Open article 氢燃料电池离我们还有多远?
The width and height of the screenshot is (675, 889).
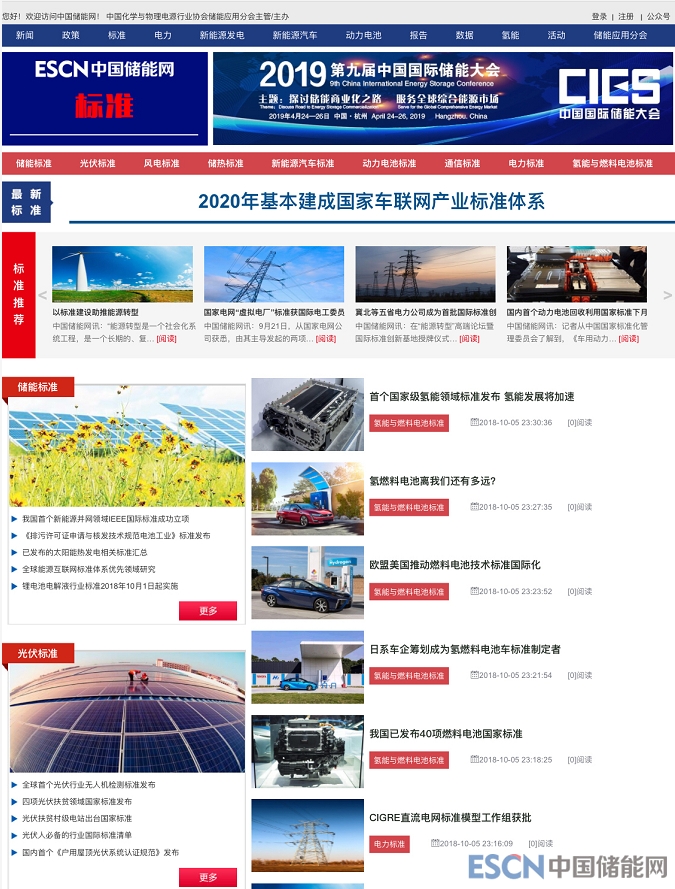pos(432,481)
